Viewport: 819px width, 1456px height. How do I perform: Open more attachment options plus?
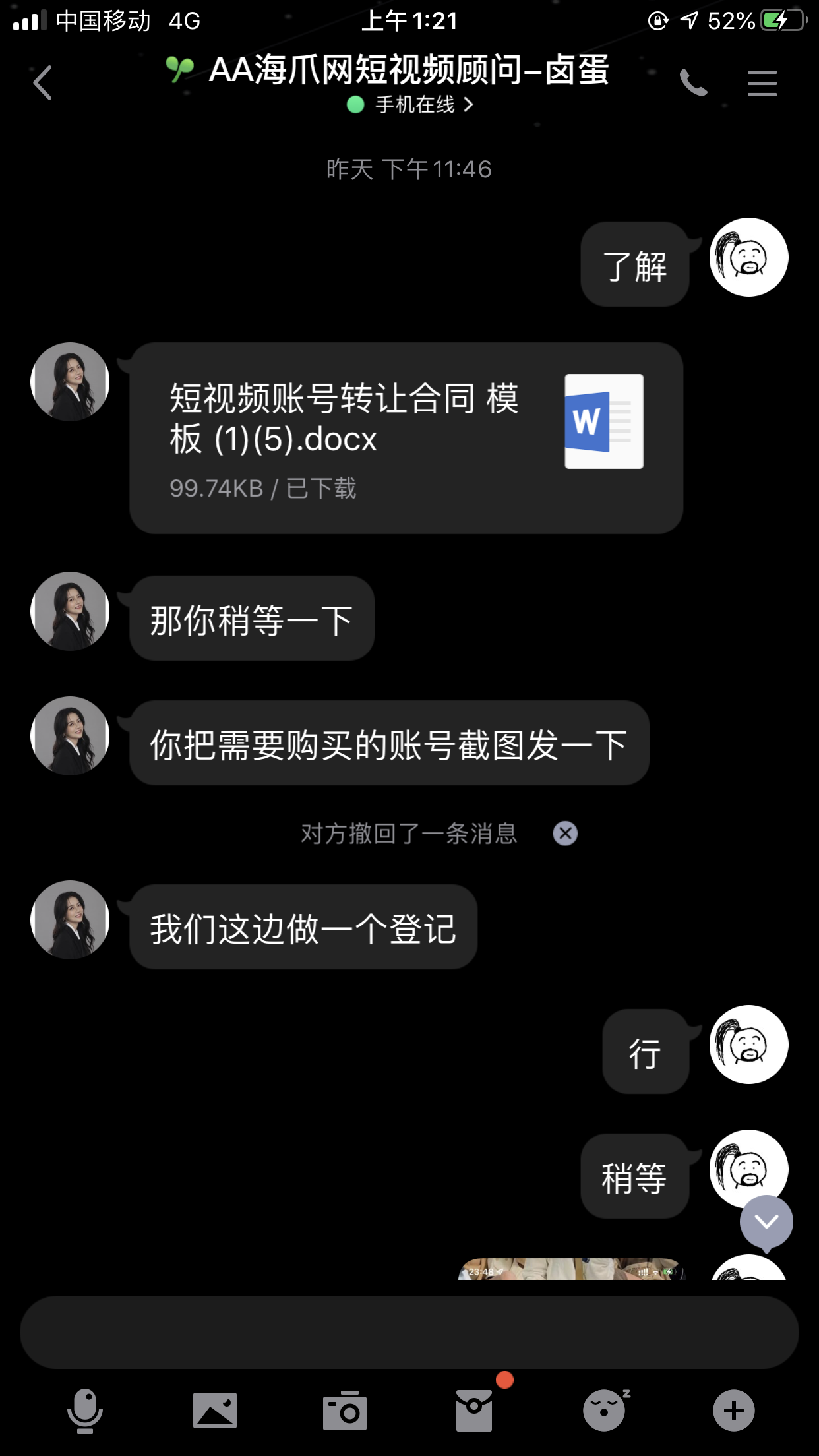[734, 1411]
